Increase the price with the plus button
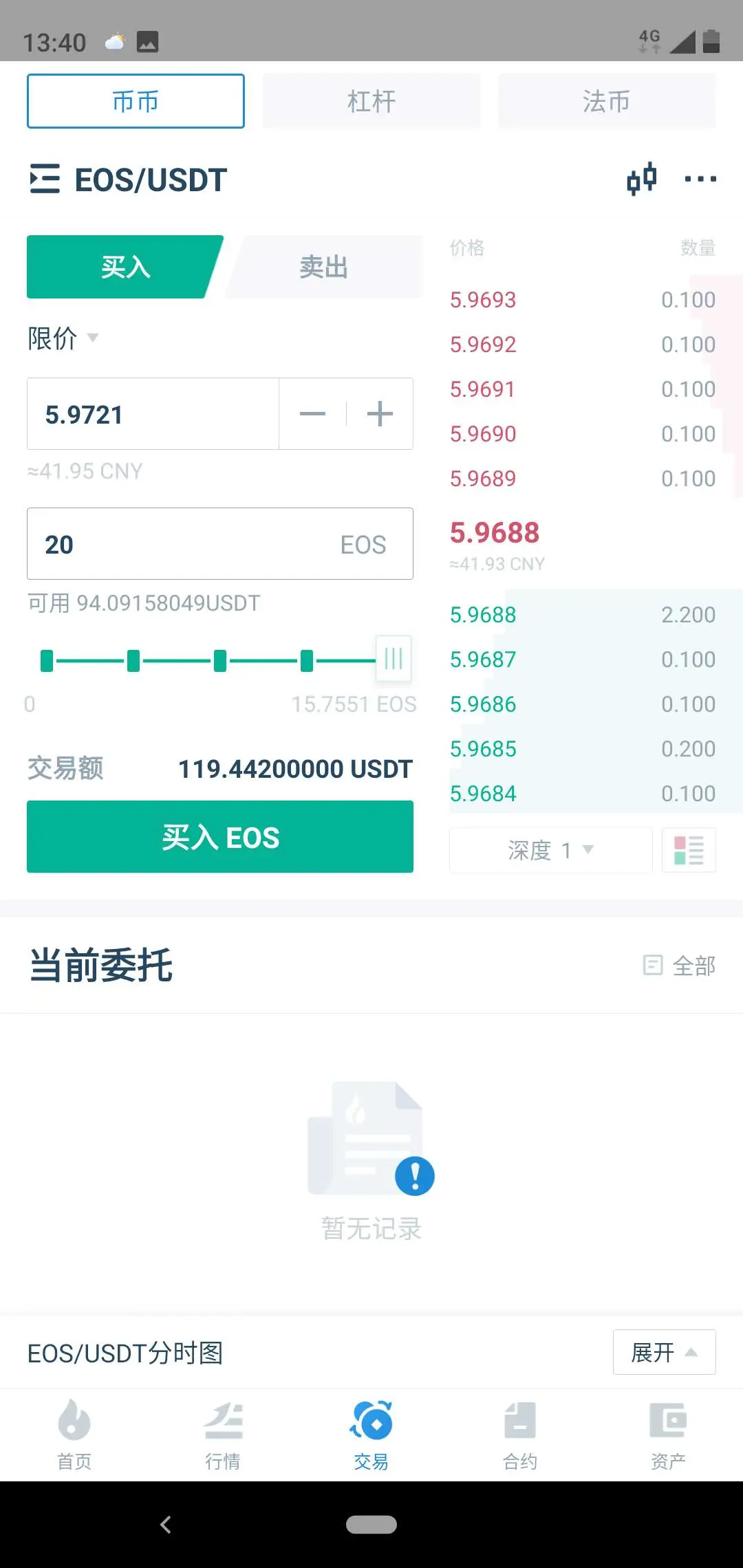The image size is (743, 1568). pyautogui.click(x=380, y=414)
